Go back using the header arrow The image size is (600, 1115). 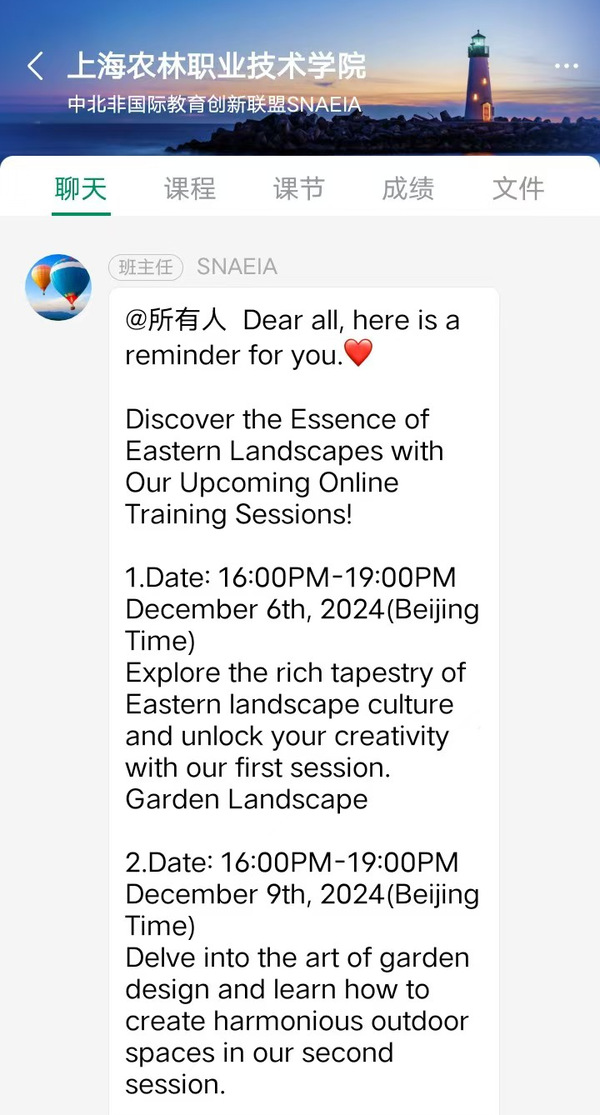click(x=36, y=67)
